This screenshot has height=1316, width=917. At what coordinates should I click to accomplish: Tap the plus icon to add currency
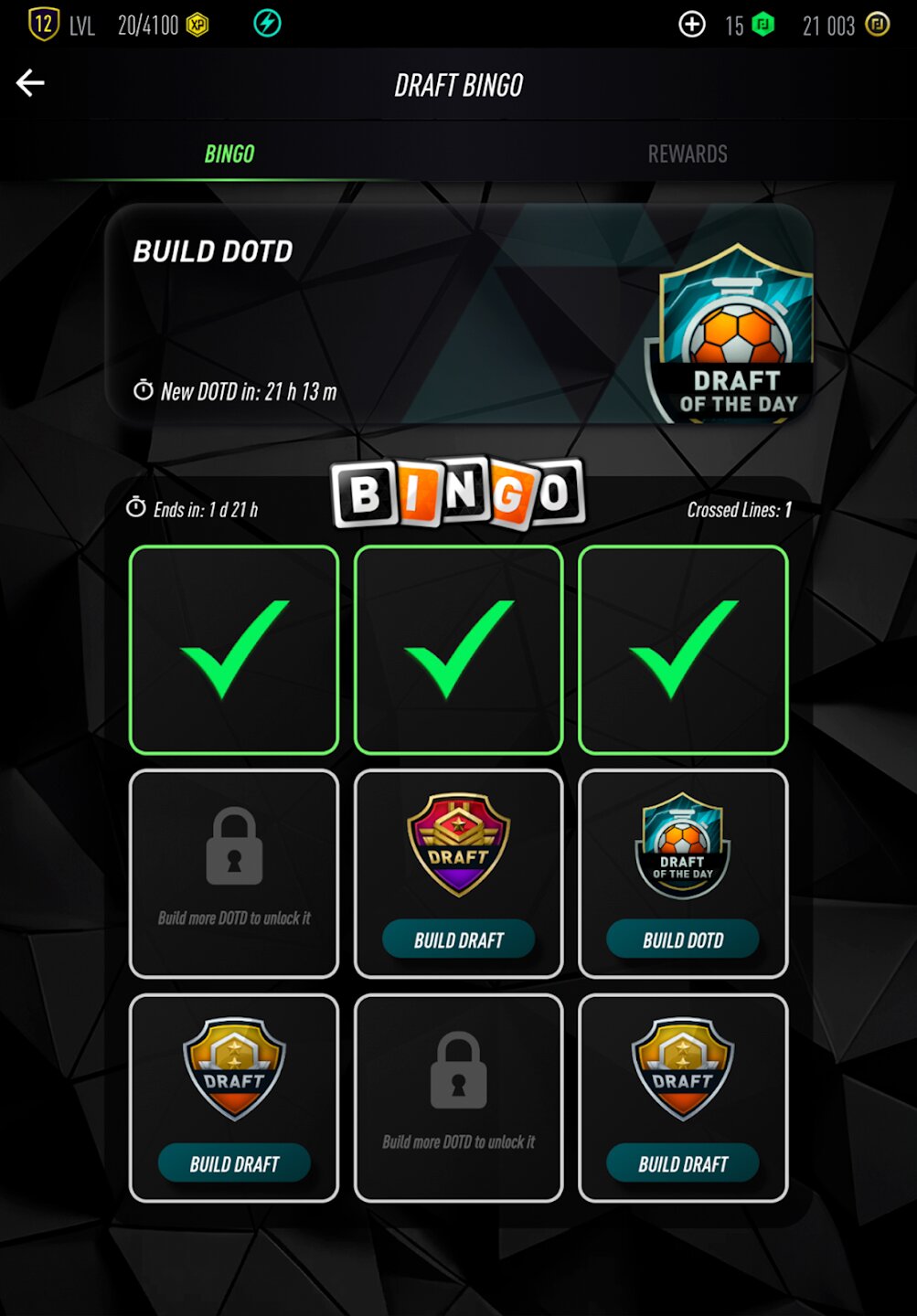point(692,25)
